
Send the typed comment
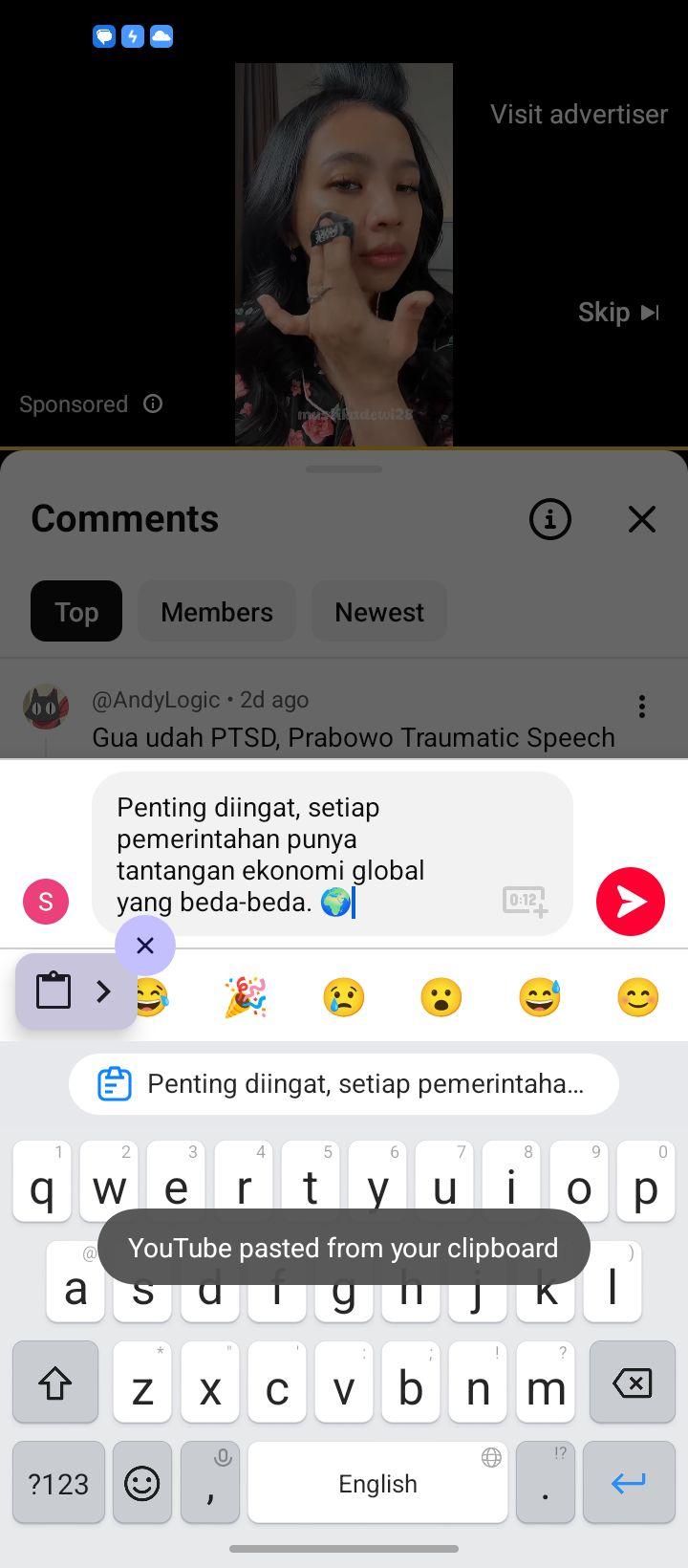click(x=630, y=901)
